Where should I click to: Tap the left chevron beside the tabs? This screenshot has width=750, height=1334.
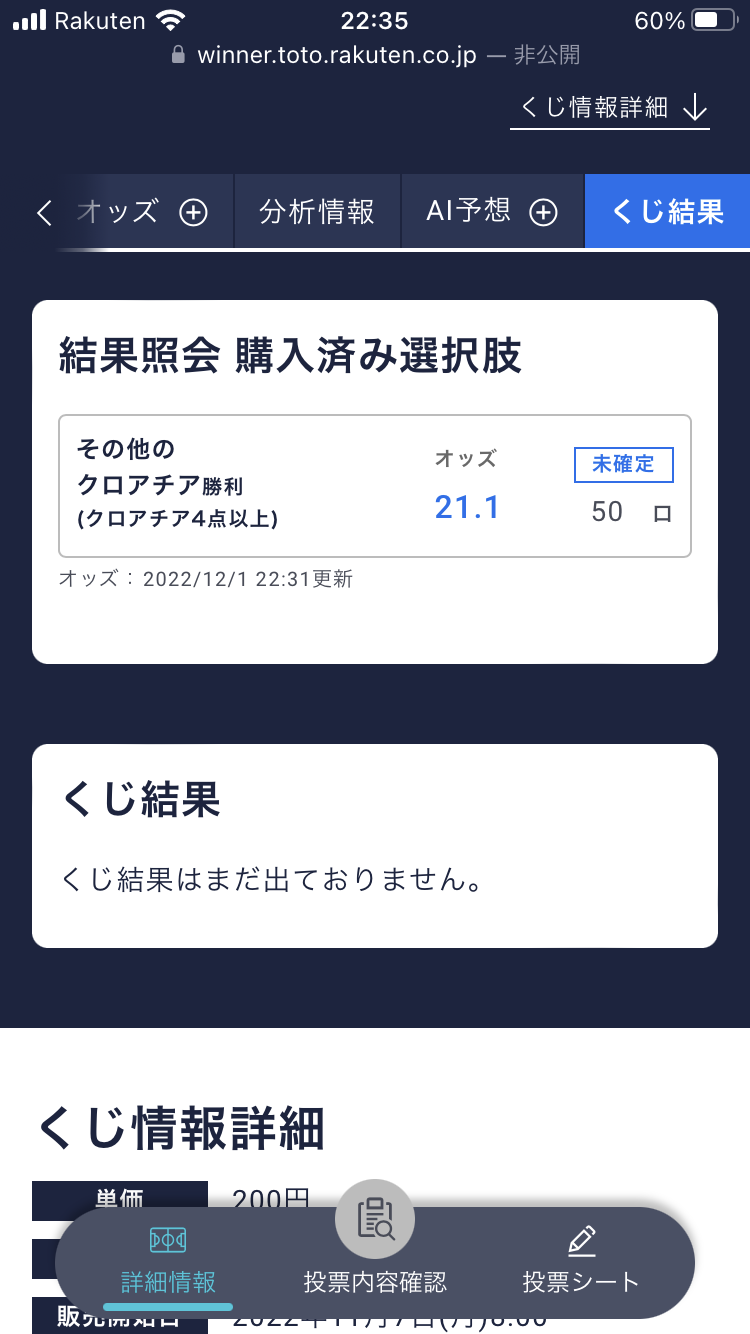43,212
